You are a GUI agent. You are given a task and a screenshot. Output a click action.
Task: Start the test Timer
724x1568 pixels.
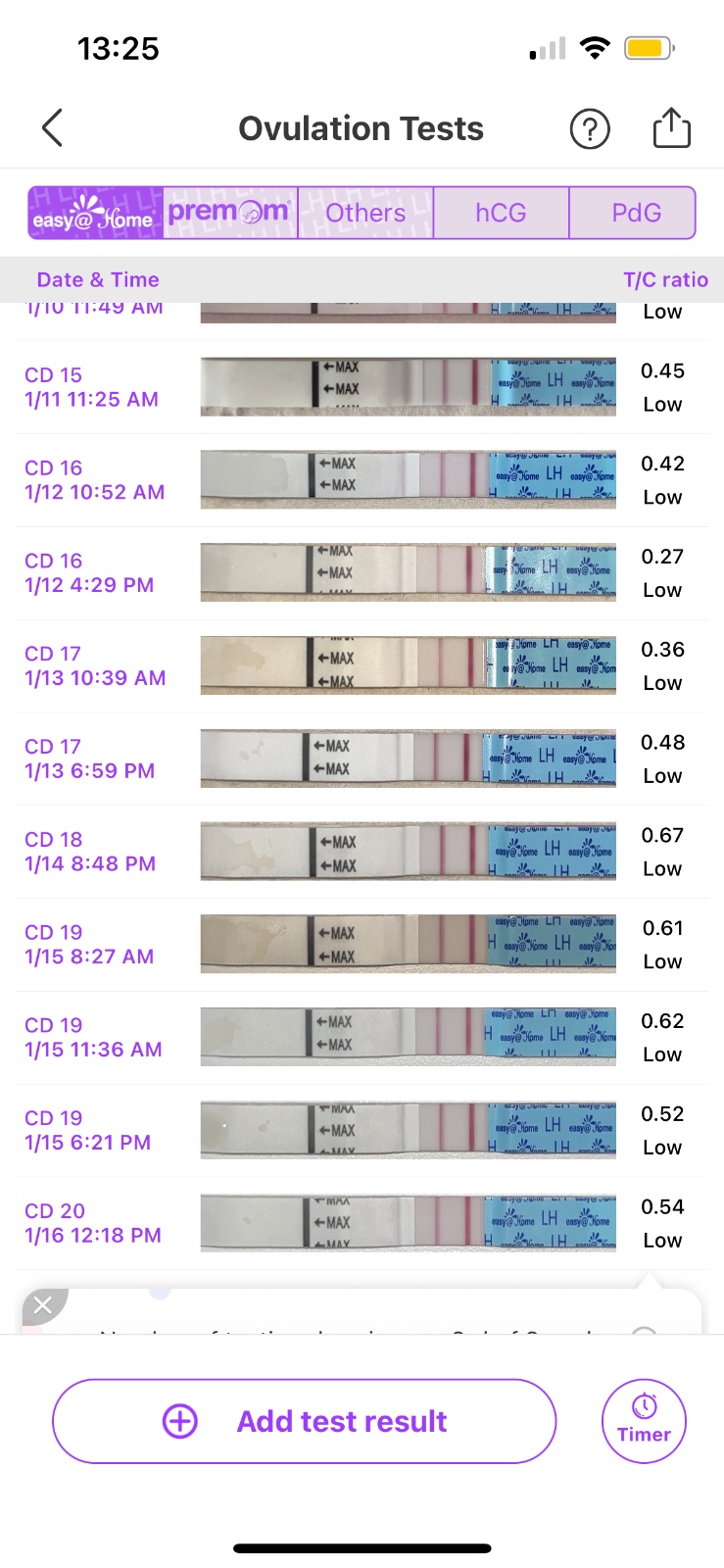(x=644, y=1421)
